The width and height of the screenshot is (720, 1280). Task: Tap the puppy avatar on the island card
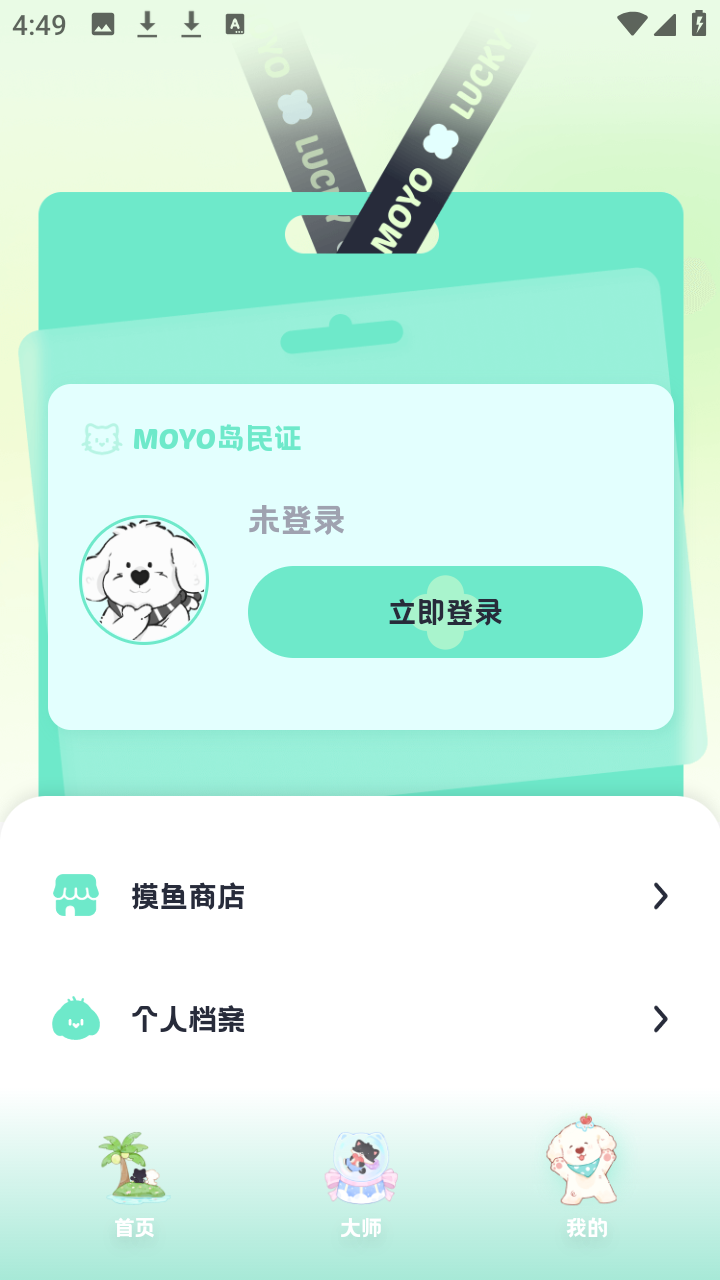(x=143, y=580)
